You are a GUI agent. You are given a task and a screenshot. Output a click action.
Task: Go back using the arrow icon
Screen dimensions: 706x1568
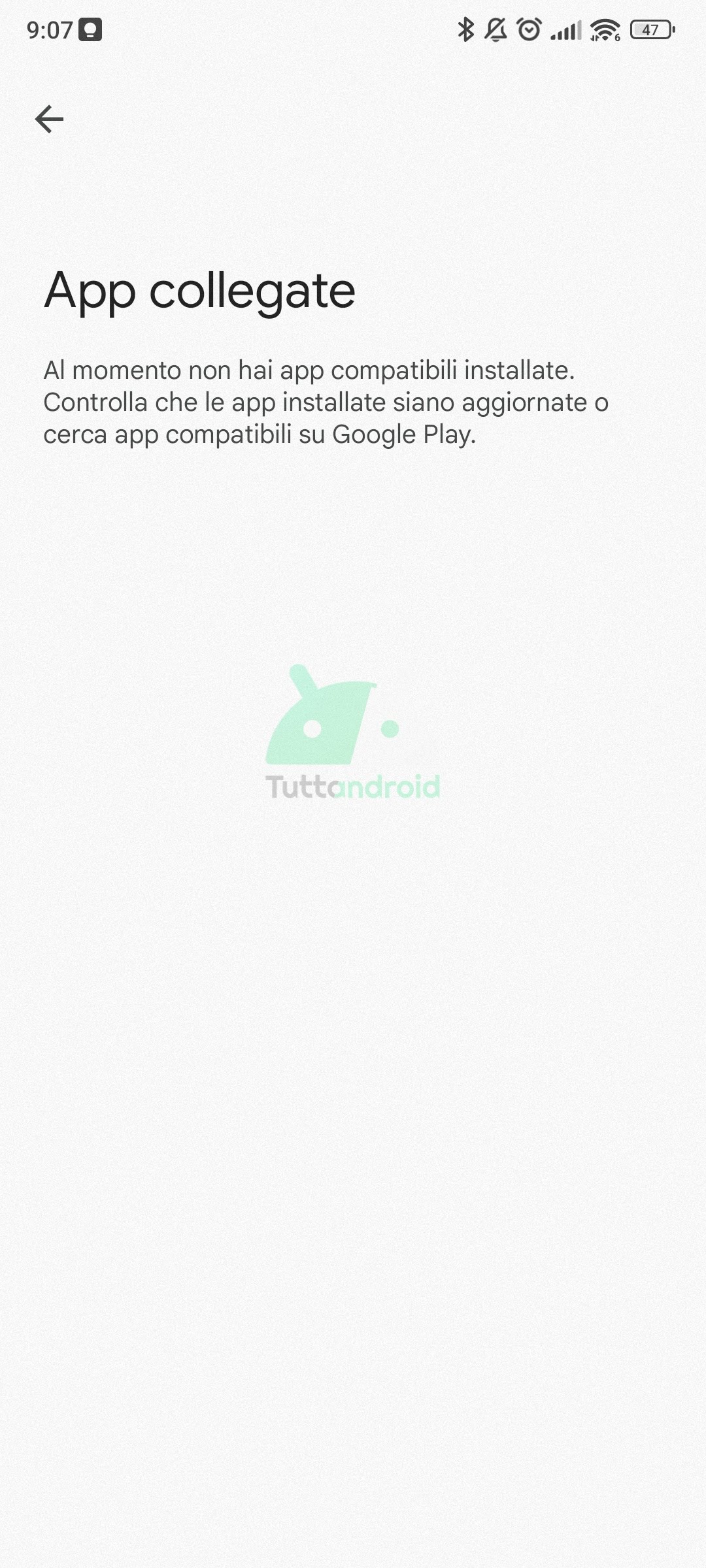pyautogui.click(x=49, y=119)
